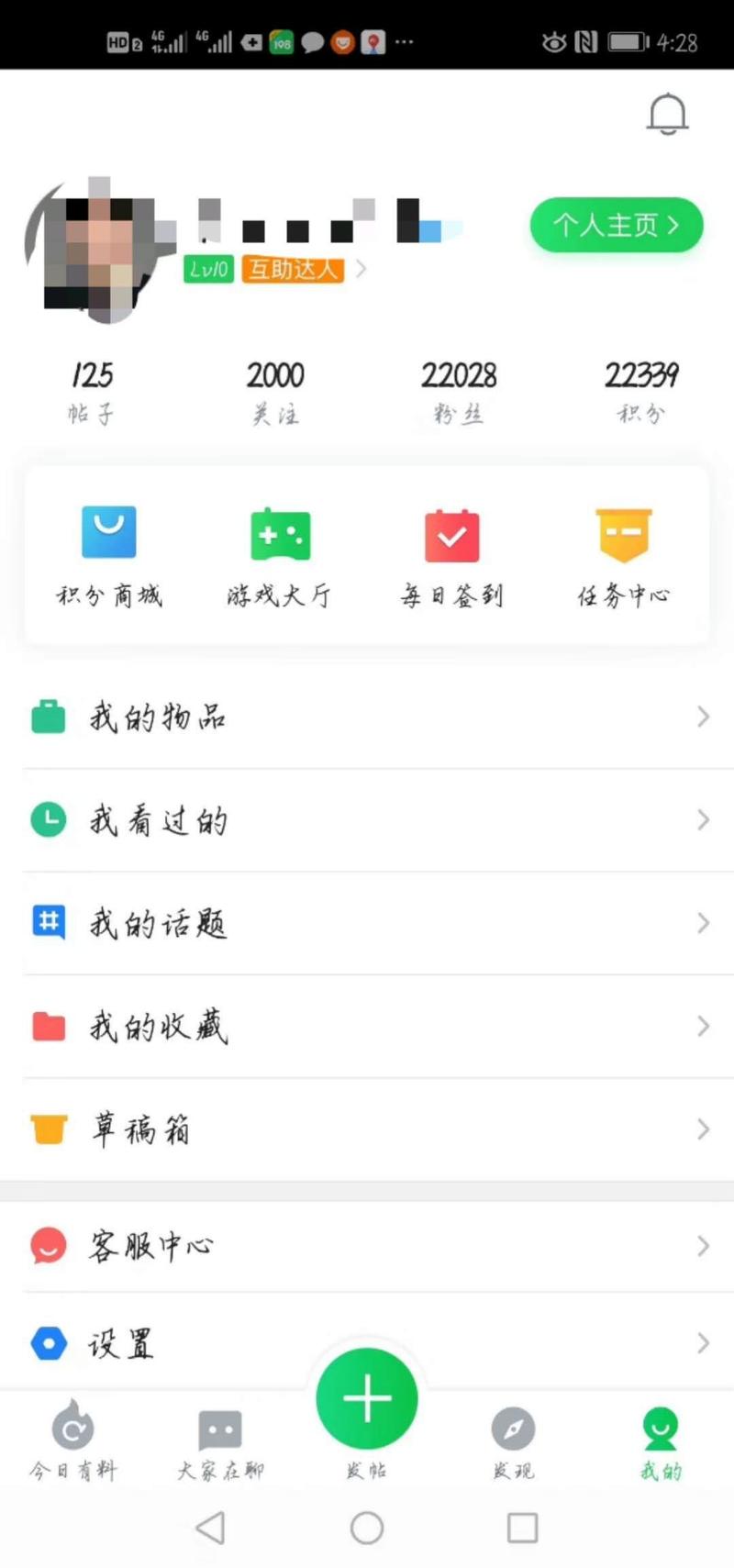Tap the notification bell icon
This screenshot has height=1568, width=734.
coord(667,112)
